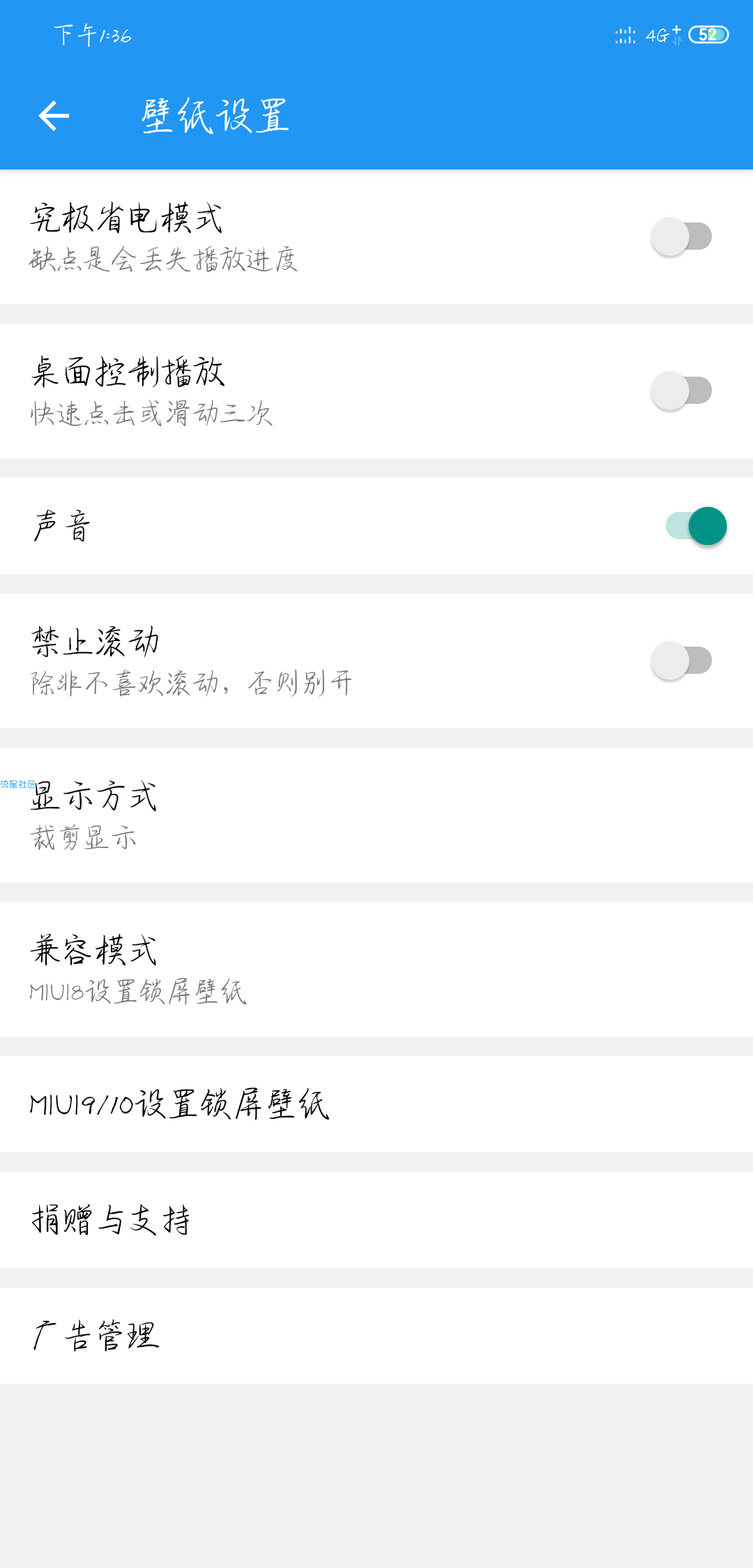
Task: Open 广告管理
Action: pos(376,1336)
